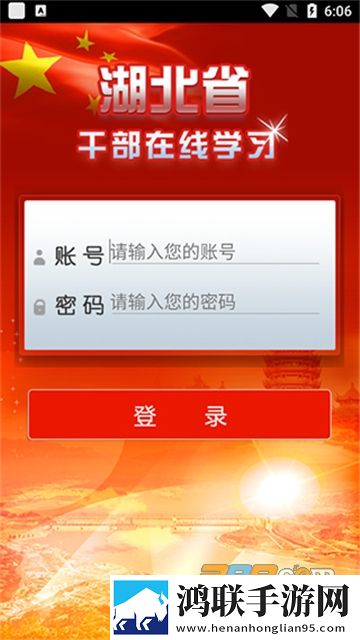360x640 pixels.
Task: Tap the 账号 account input field
Action: coord(215,253)
